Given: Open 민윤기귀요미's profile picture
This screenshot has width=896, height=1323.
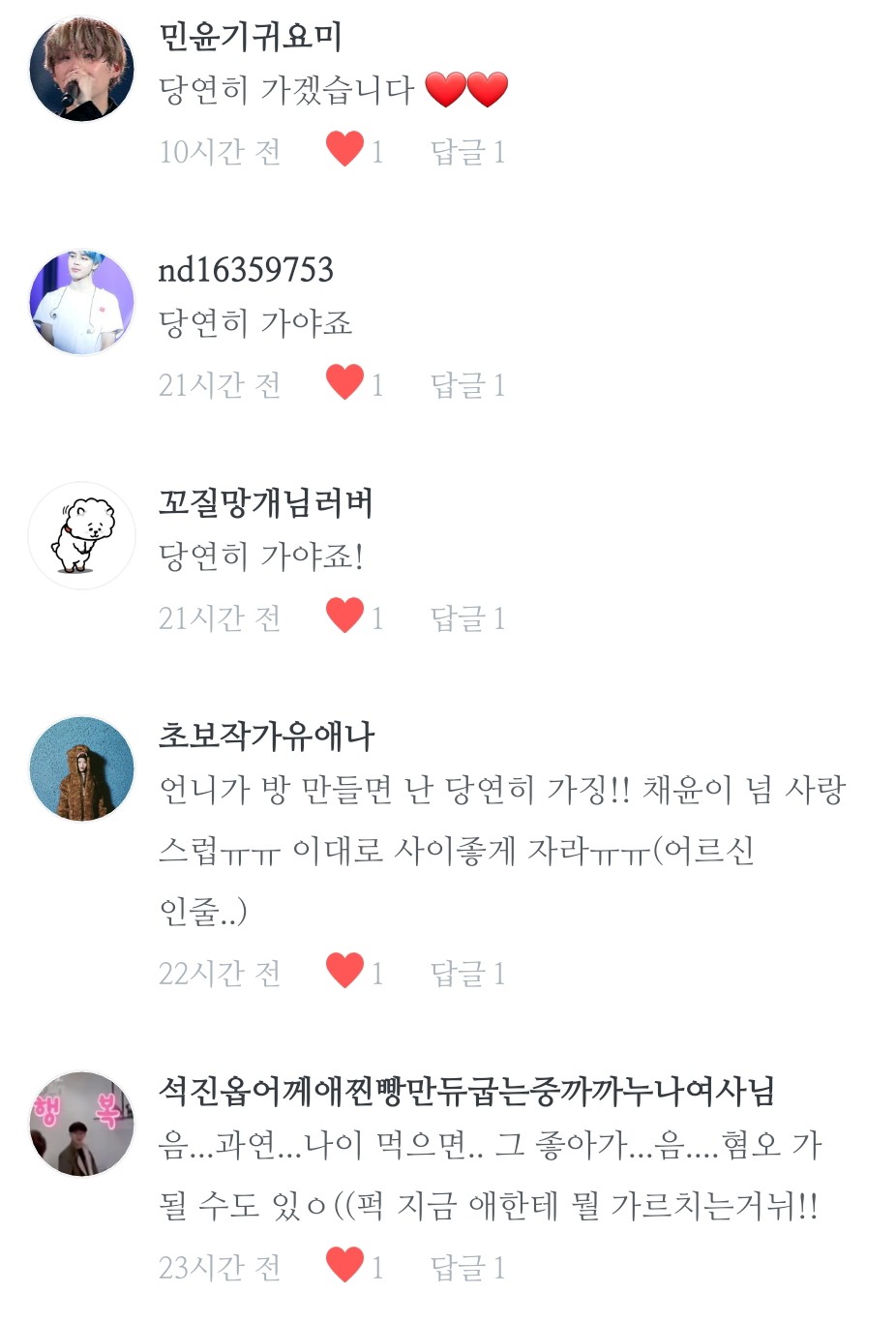Looking at the screenshot, I should [x=82, y=69].
